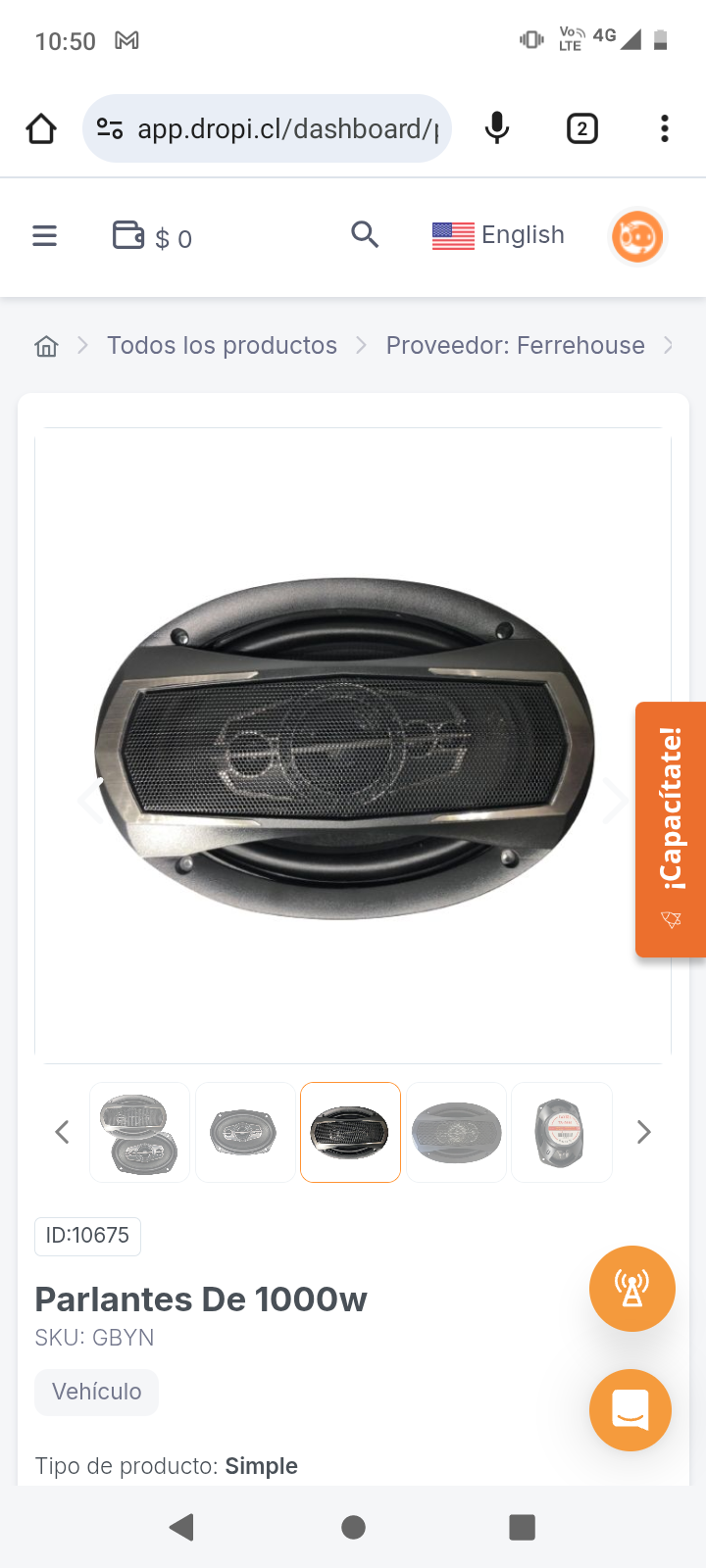Open Proveedor: Ferrehouse page

(514, 345)
